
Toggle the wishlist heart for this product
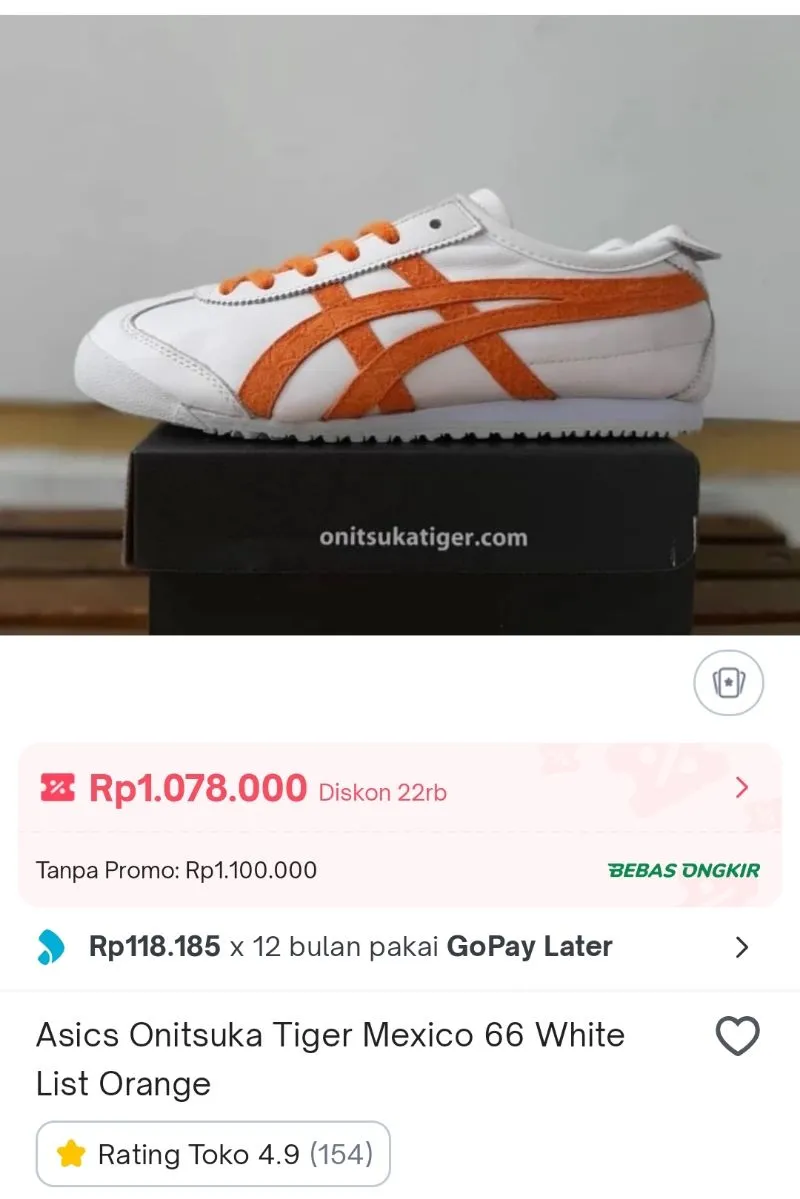tap(737, 1036)
